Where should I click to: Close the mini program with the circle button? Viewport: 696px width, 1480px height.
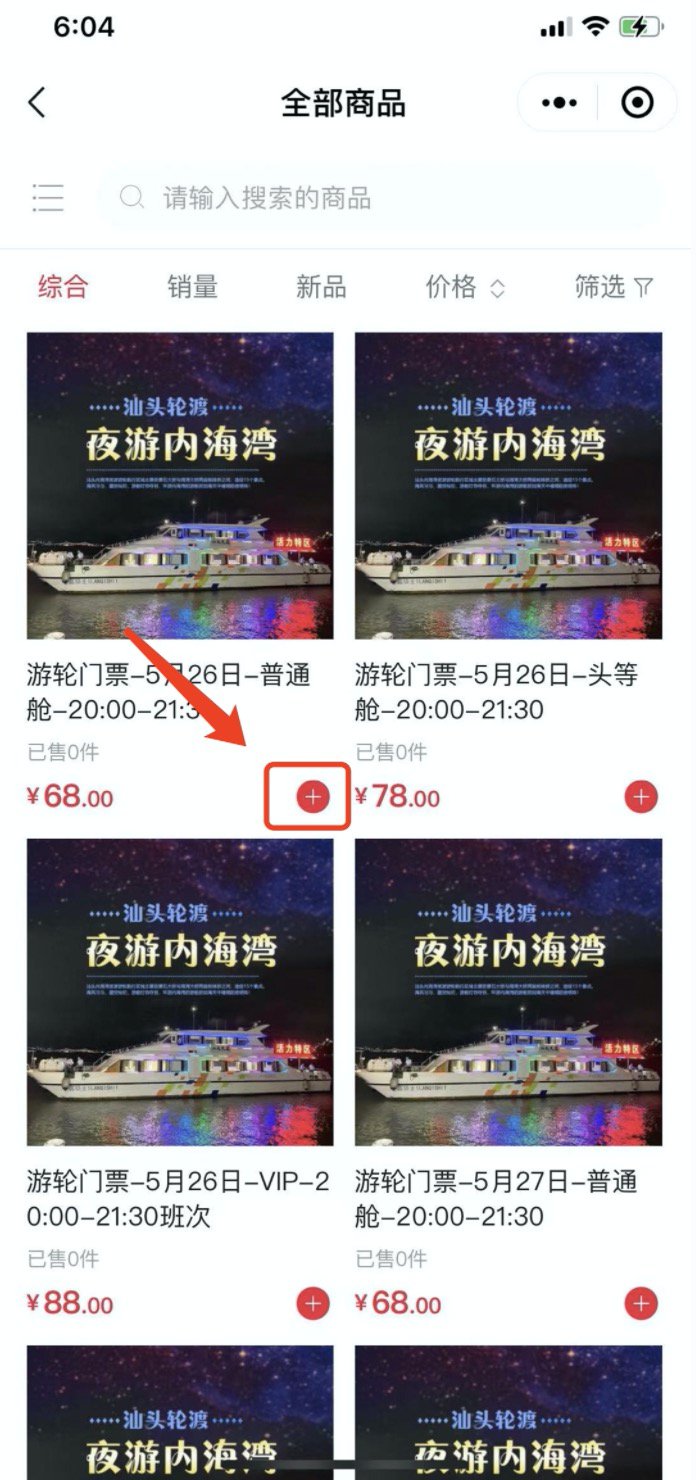point(637,103)
